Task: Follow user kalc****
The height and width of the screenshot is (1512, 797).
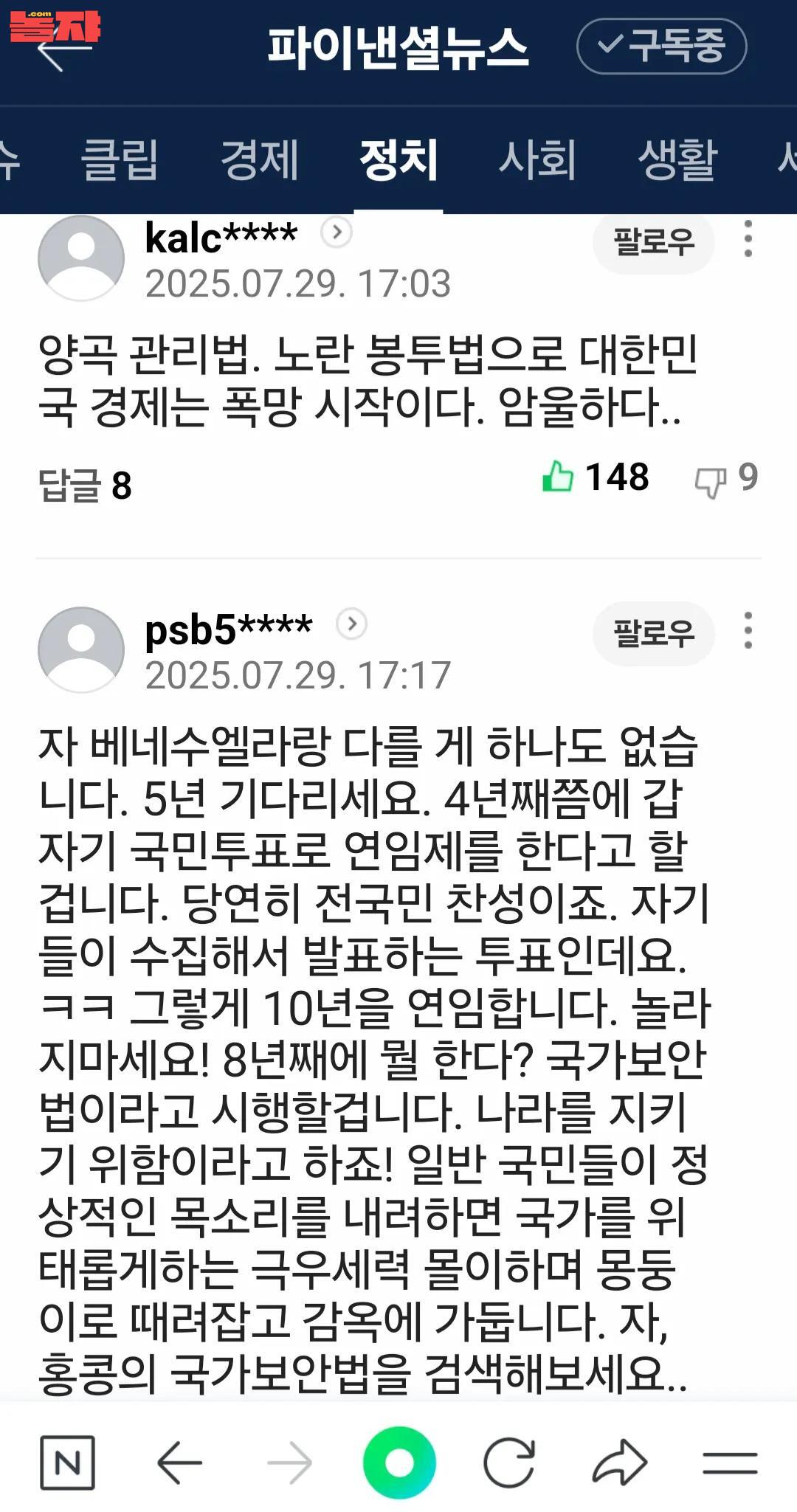Action: coord(653,242)
